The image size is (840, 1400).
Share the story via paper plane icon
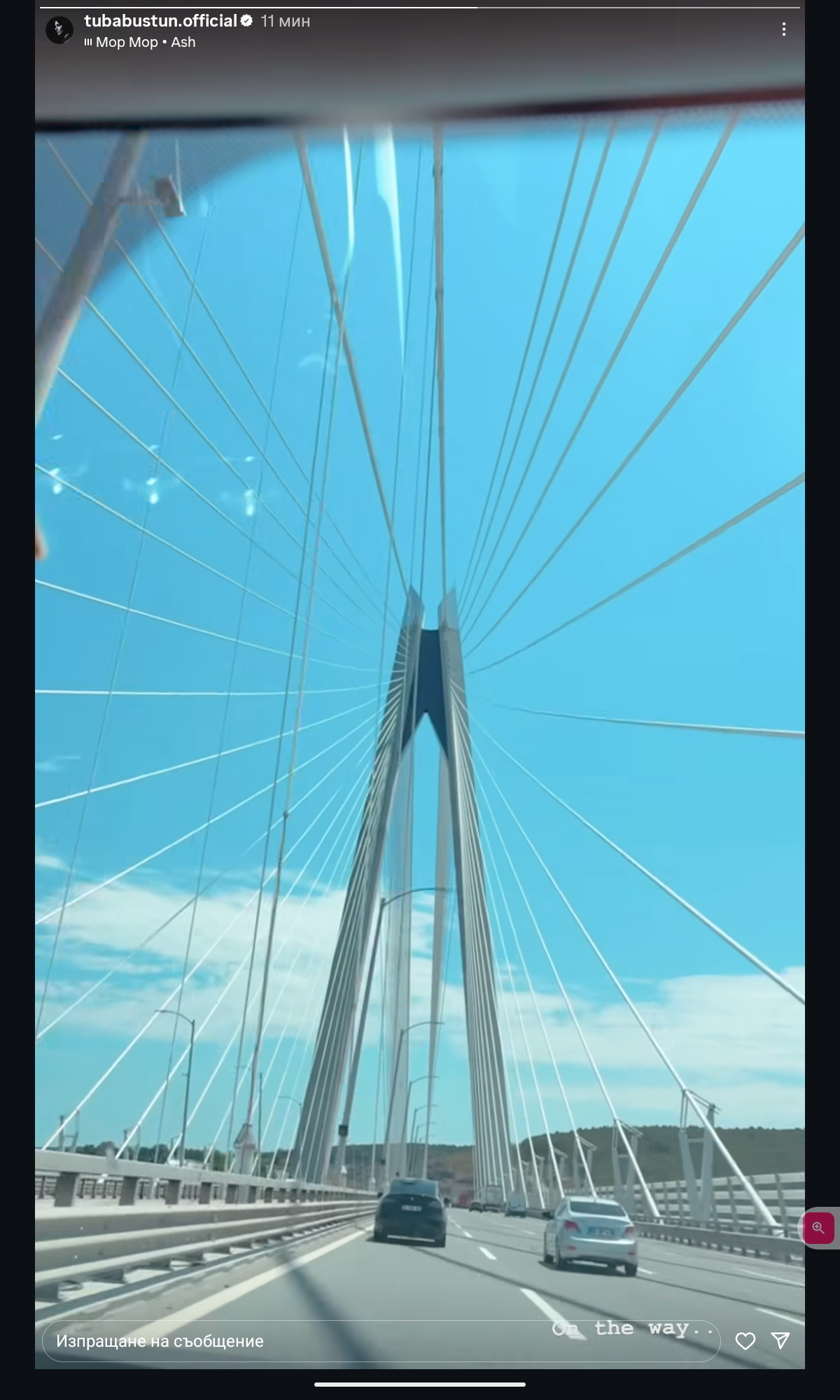click(780, 1340)
